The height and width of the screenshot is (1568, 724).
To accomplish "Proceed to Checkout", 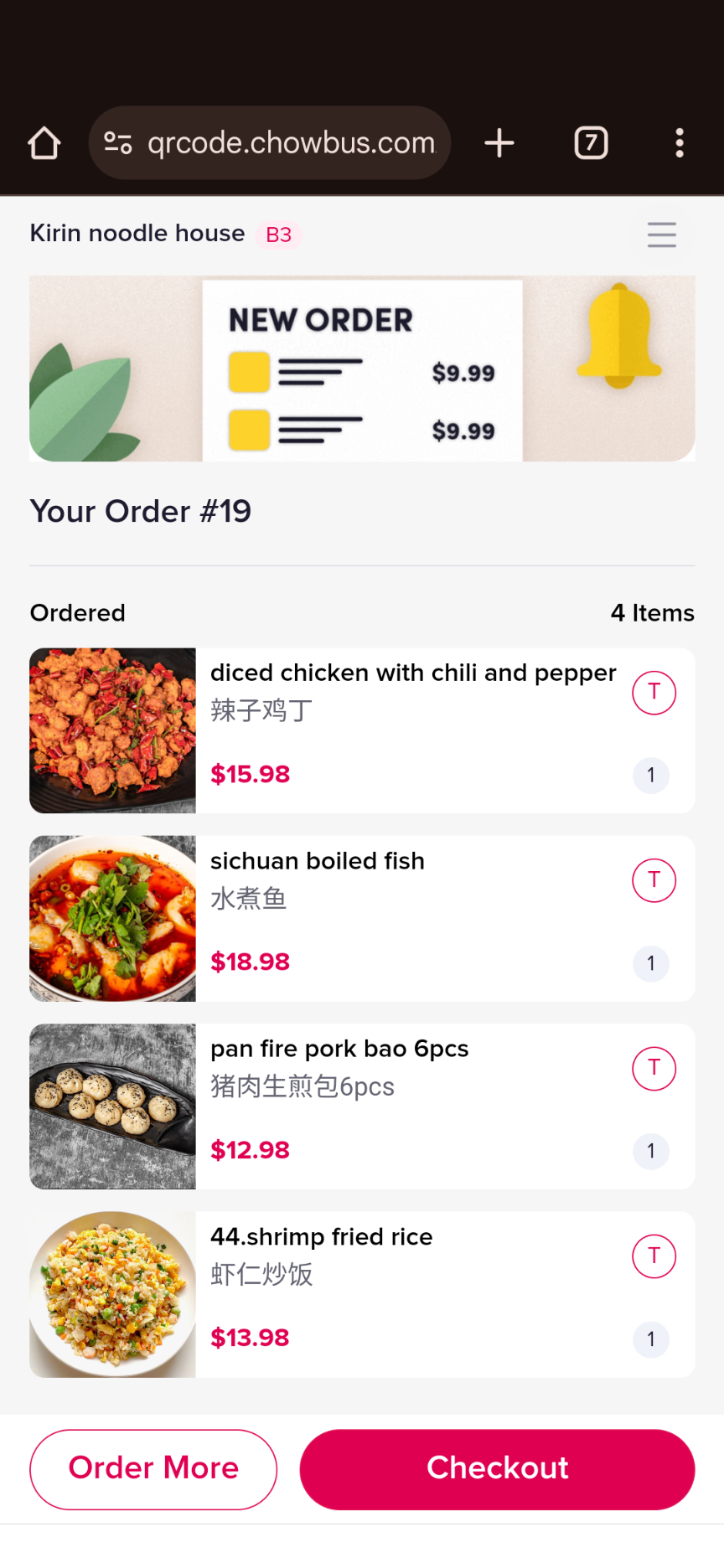I will point(497,1469).
